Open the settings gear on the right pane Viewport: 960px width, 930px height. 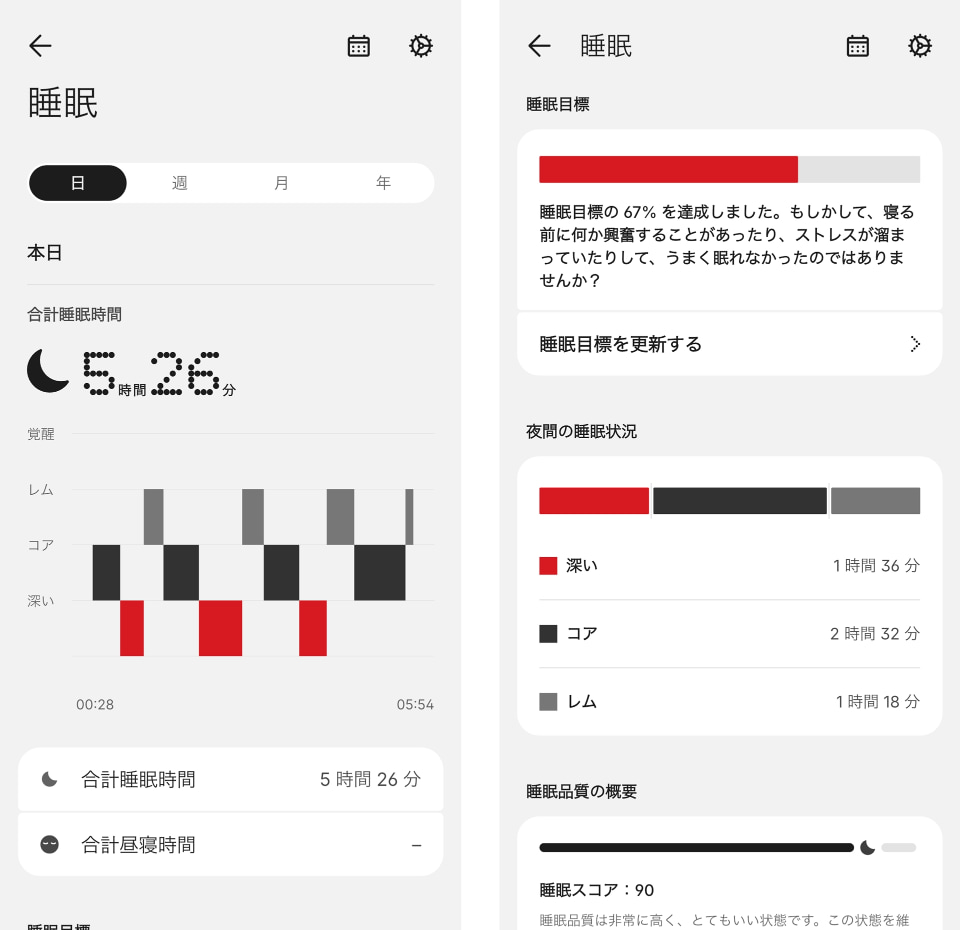click(920, 46)
